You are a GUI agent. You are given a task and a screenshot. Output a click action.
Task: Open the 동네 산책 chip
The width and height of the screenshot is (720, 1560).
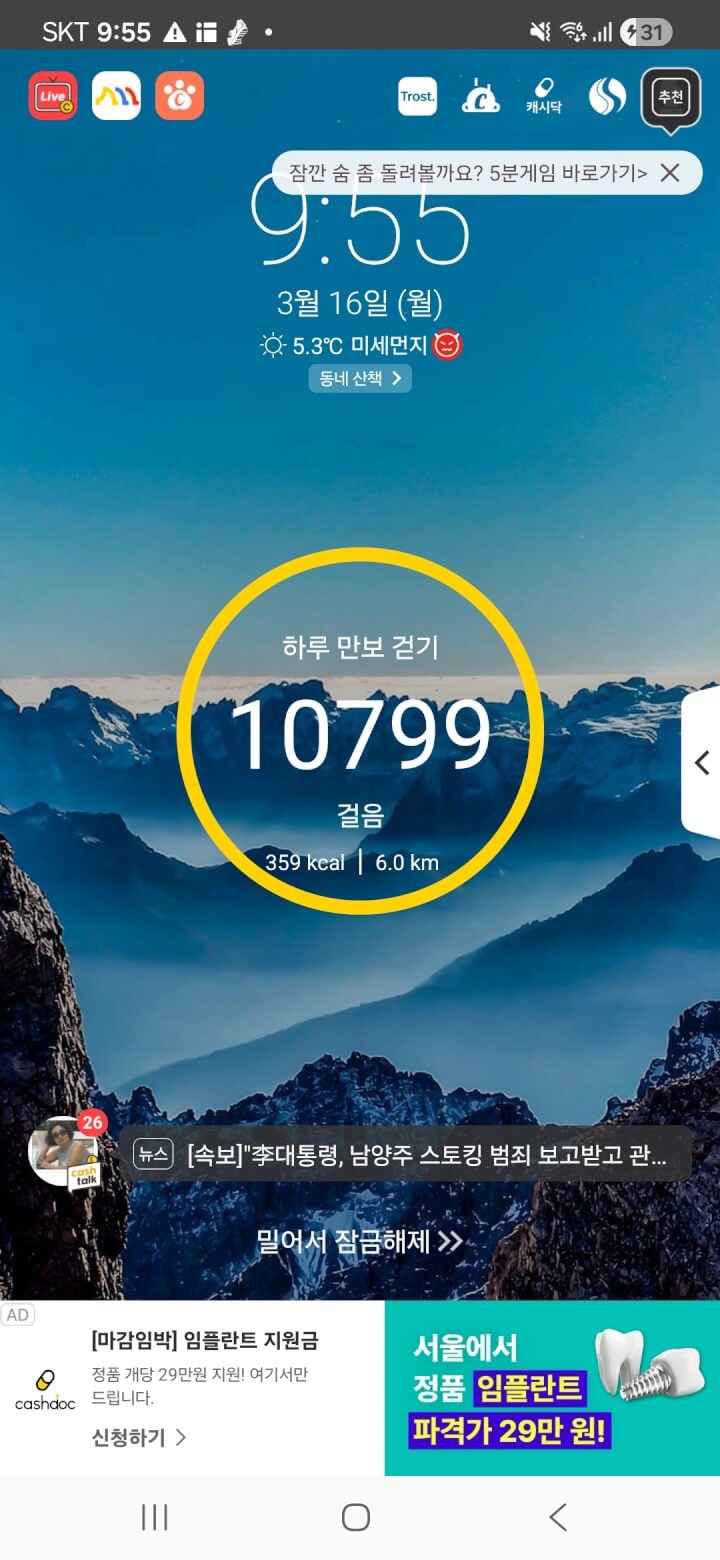pos(360,378)
